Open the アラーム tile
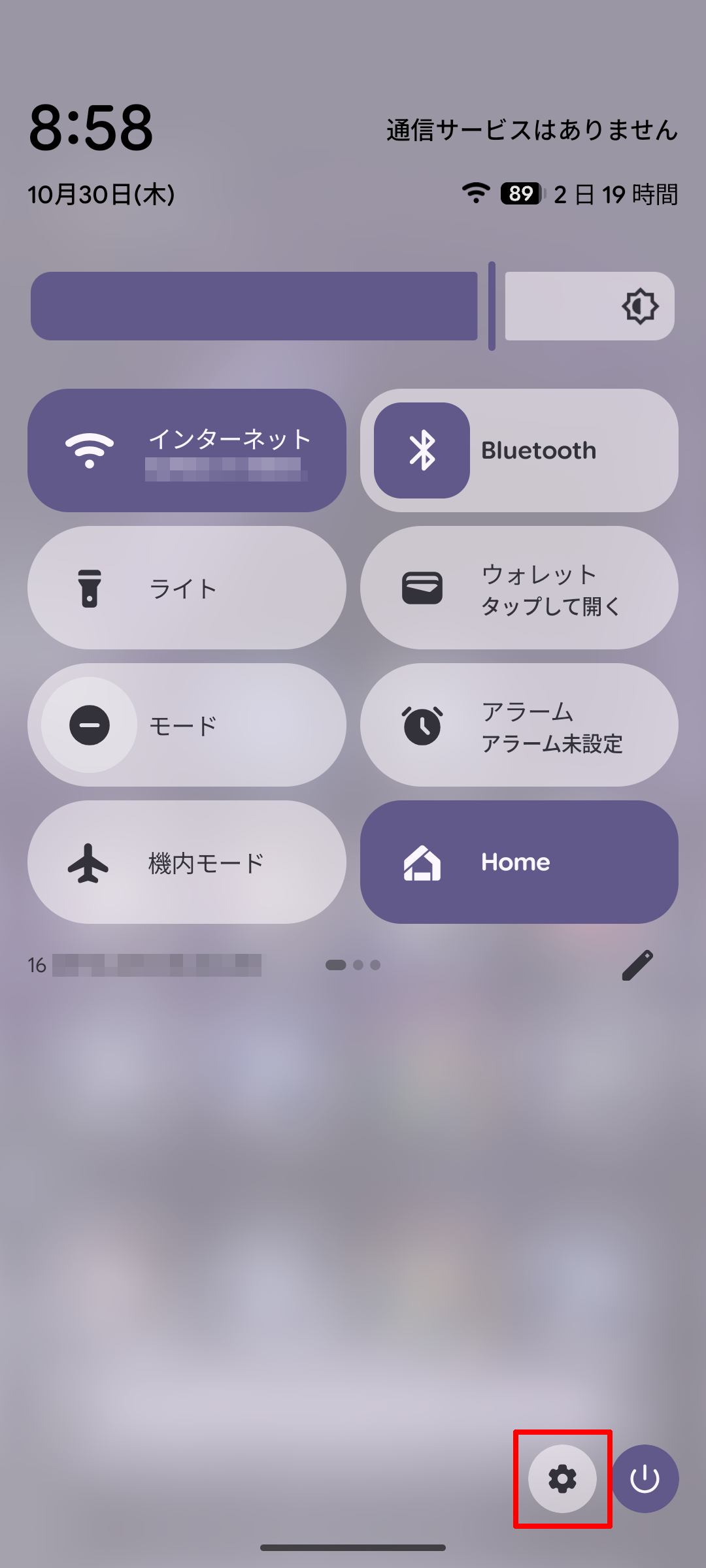The width and height of the screenshot is (706, 1568). pyautogui.click(x=519, y=725)
